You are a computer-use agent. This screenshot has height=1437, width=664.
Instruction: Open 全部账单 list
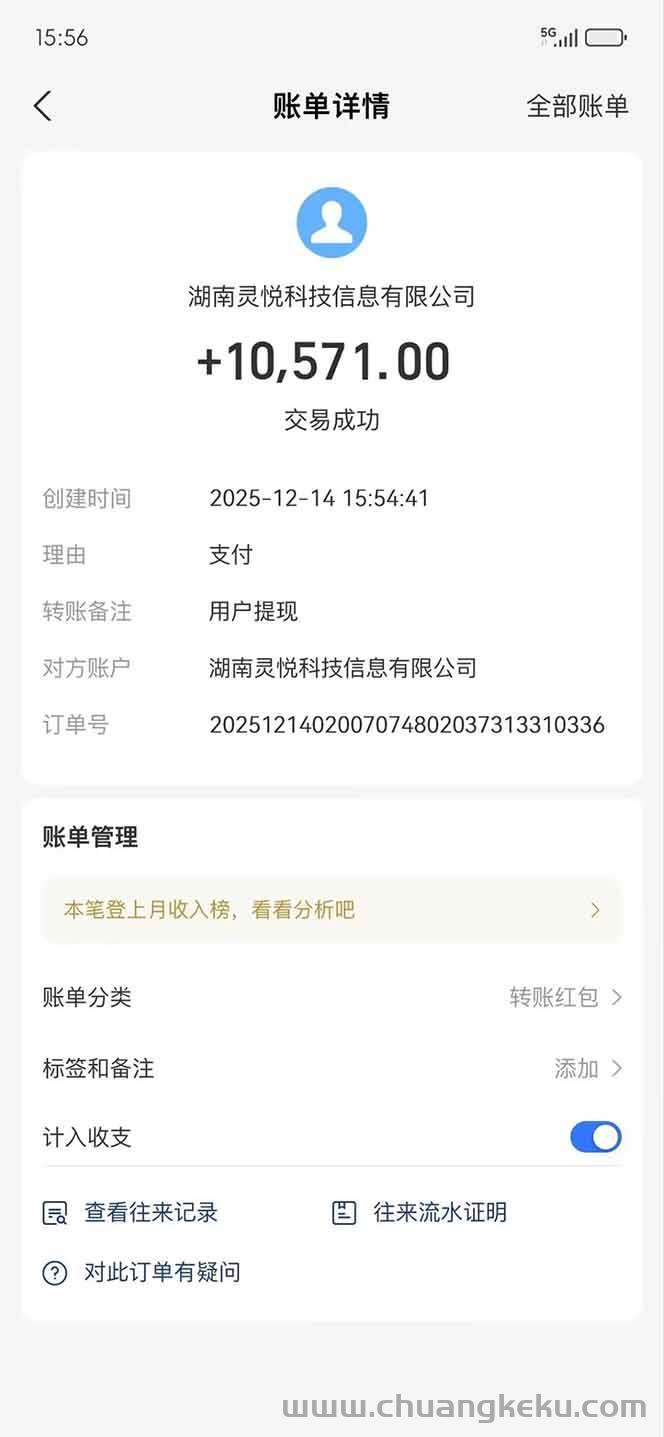coord(577,106)
